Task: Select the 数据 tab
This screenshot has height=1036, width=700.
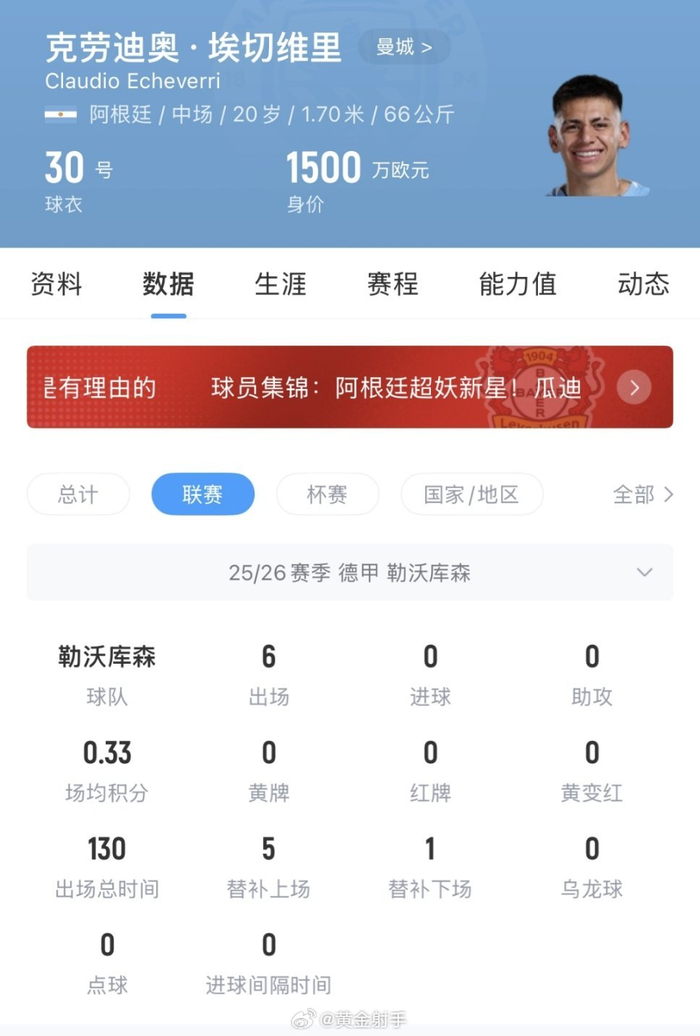Action: pyautogui.click(x=169, y=284)
